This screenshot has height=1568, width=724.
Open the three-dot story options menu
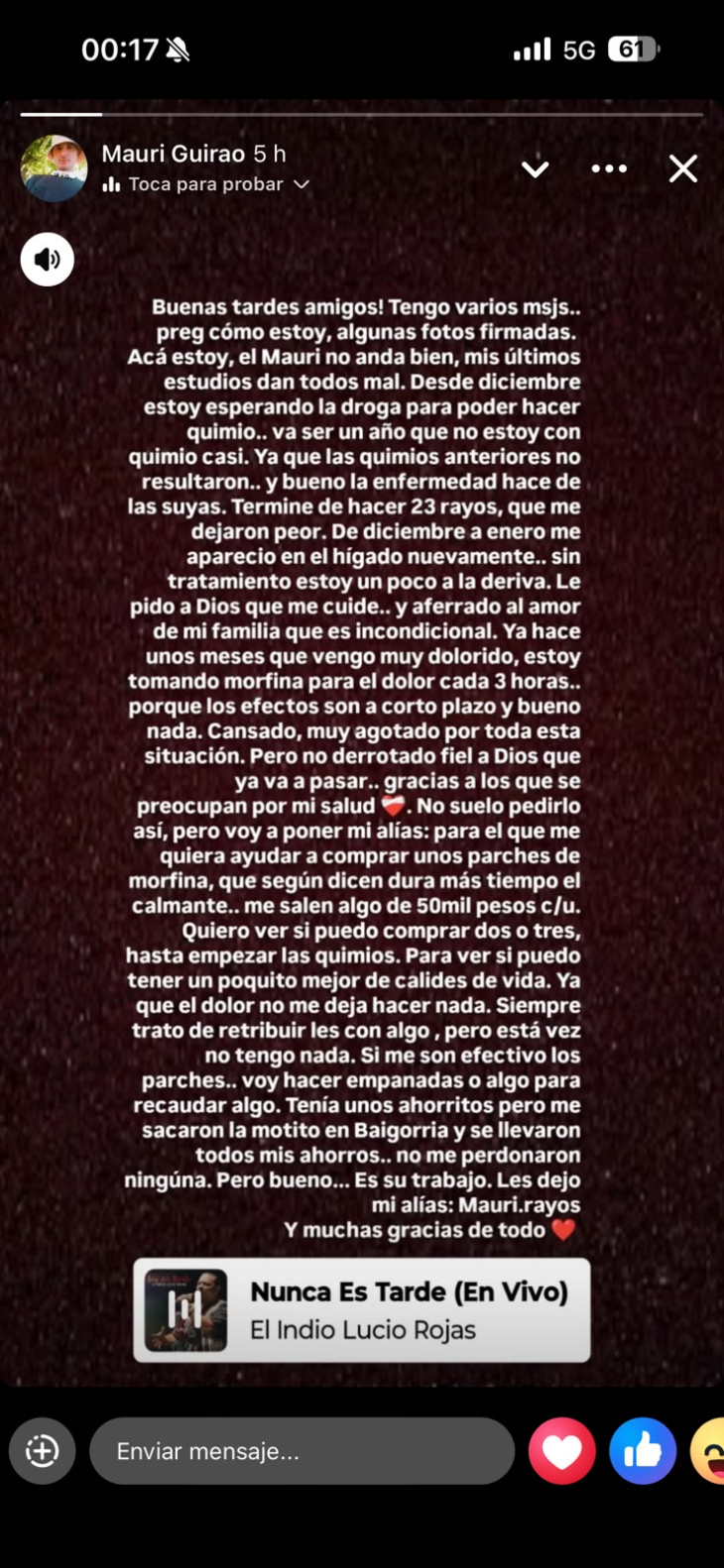pos(609,168)
